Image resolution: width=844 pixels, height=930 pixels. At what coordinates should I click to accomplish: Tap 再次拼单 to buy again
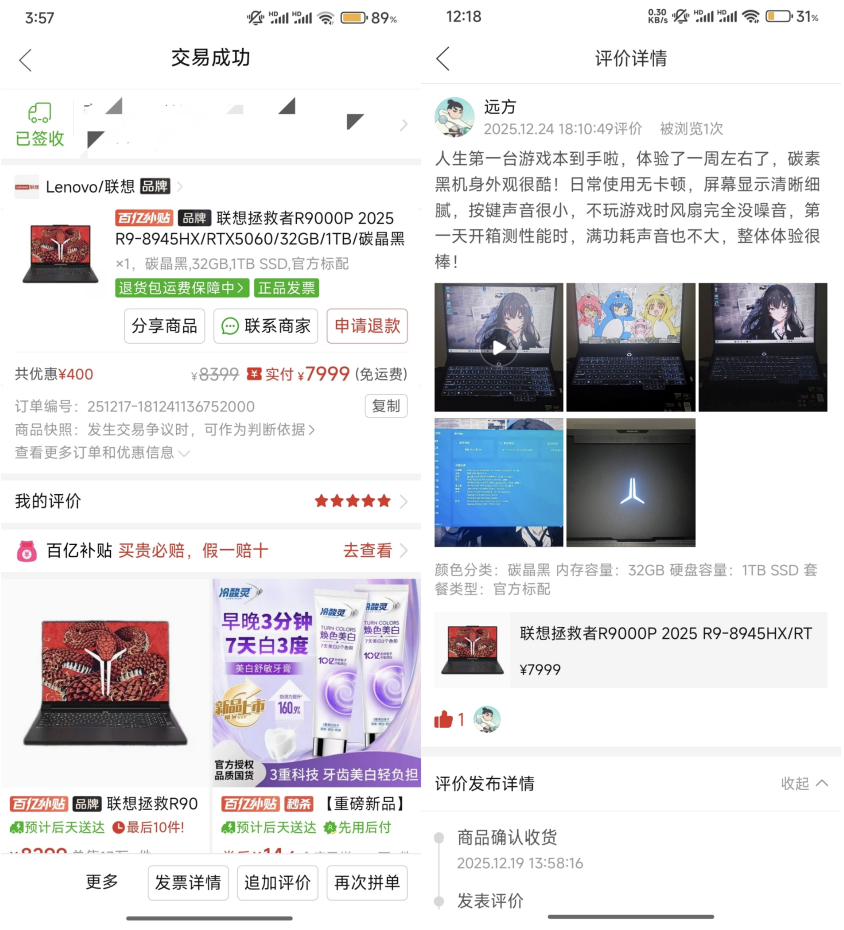click(x=367, y=883)
